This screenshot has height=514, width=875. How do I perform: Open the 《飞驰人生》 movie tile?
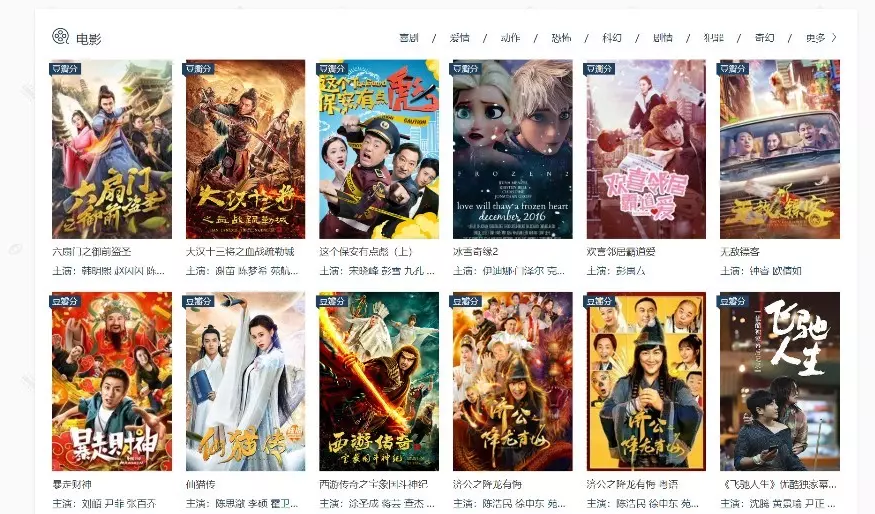pos(779,381)
